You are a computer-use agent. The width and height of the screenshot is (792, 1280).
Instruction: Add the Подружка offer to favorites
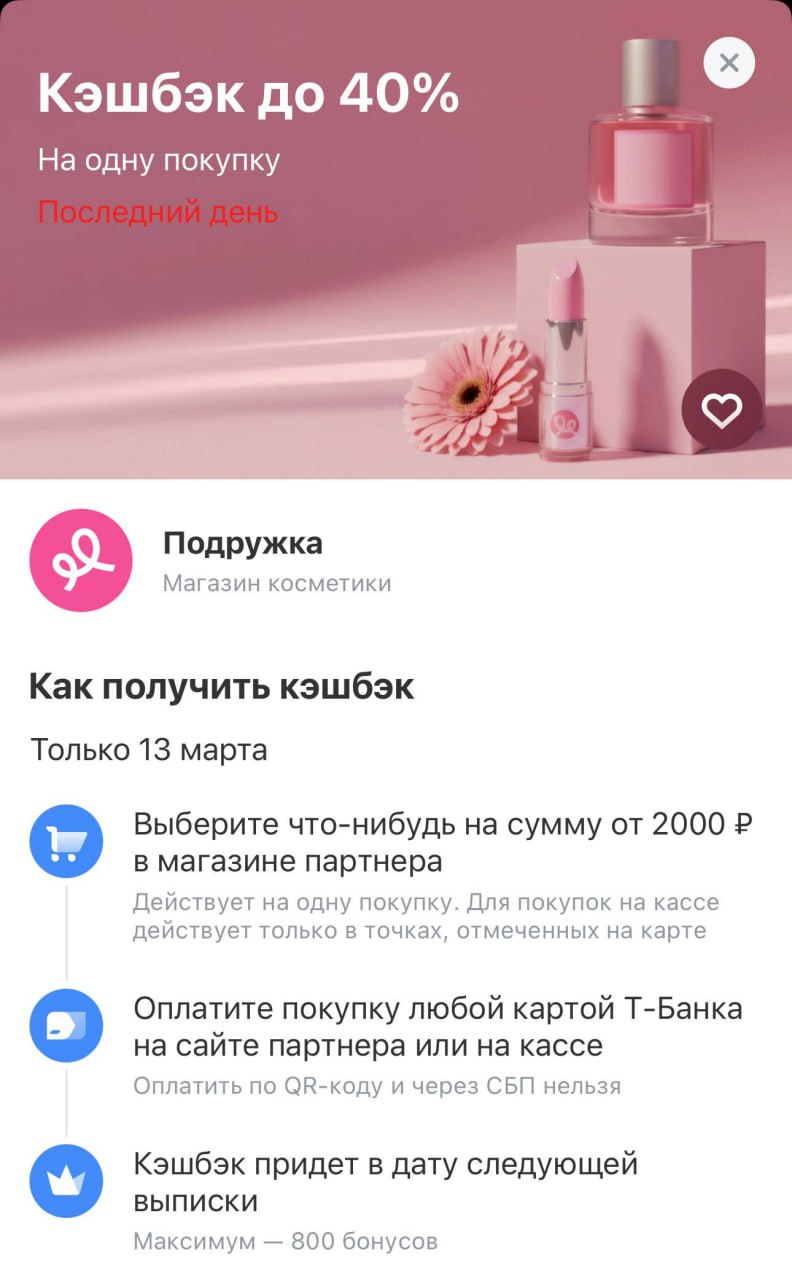721,411
